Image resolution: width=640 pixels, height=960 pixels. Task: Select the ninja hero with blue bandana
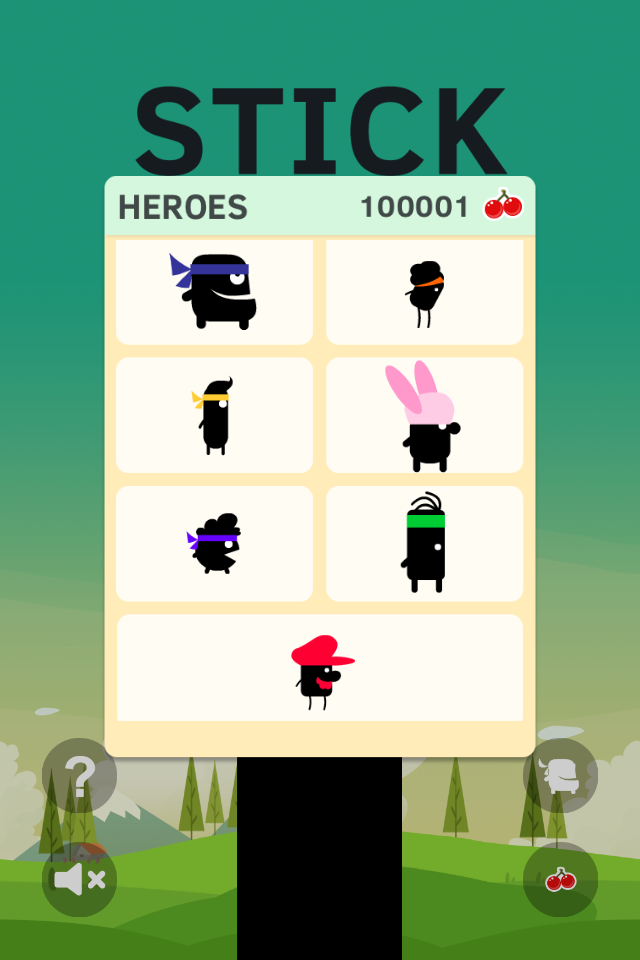(x=214, y=291)
